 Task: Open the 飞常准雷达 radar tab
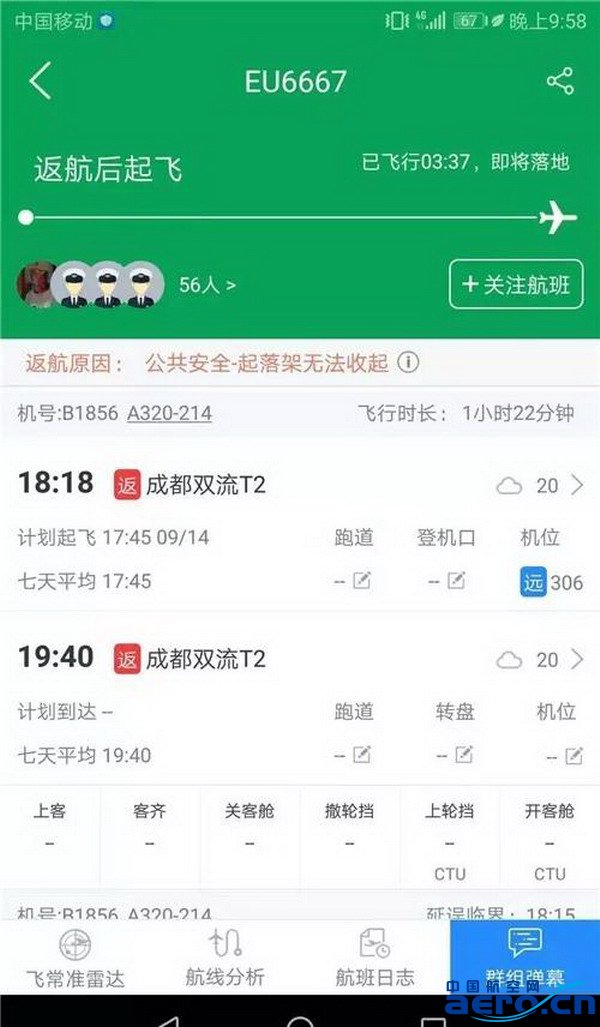pyautogui.click(x=76, y=958)
